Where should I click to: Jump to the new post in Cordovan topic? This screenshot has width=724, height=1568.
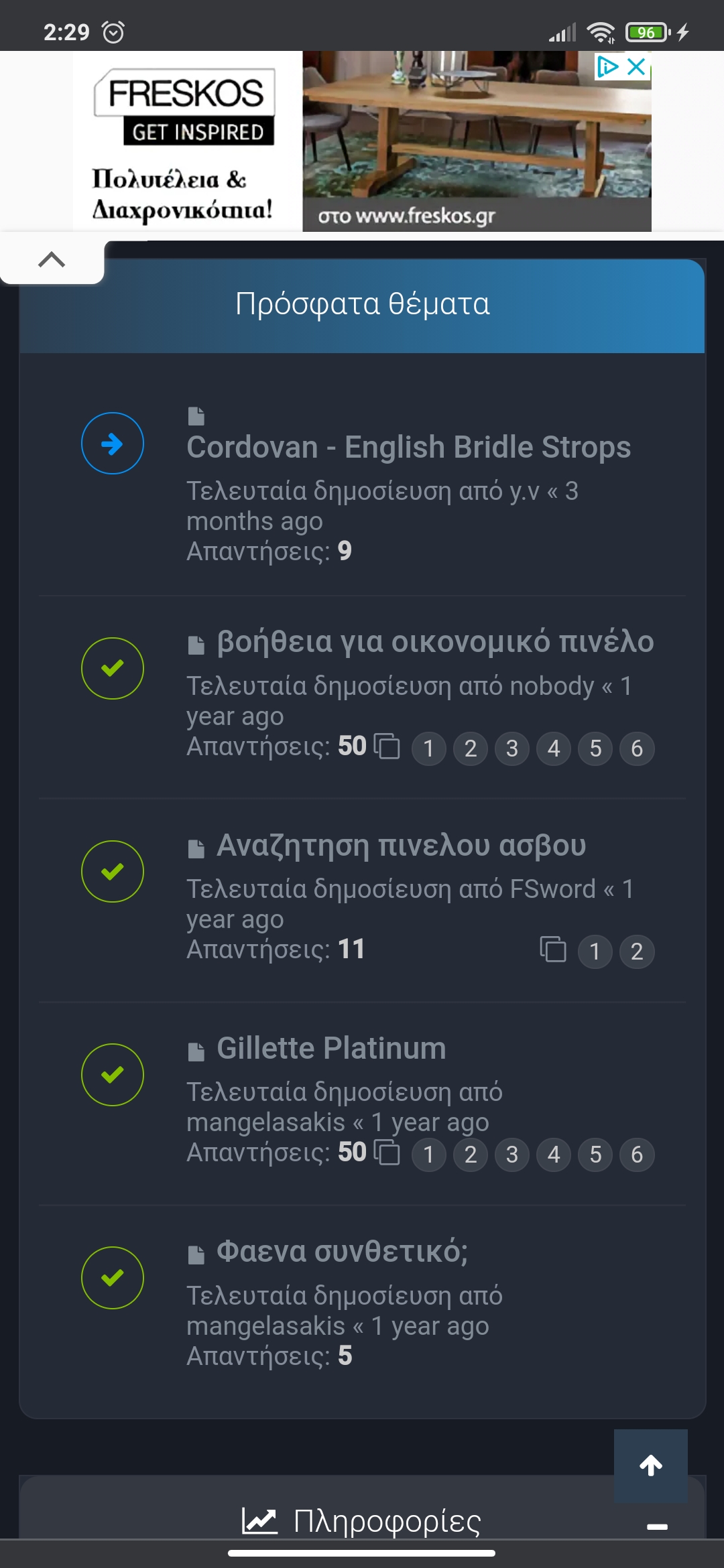[x=113, y=443]
